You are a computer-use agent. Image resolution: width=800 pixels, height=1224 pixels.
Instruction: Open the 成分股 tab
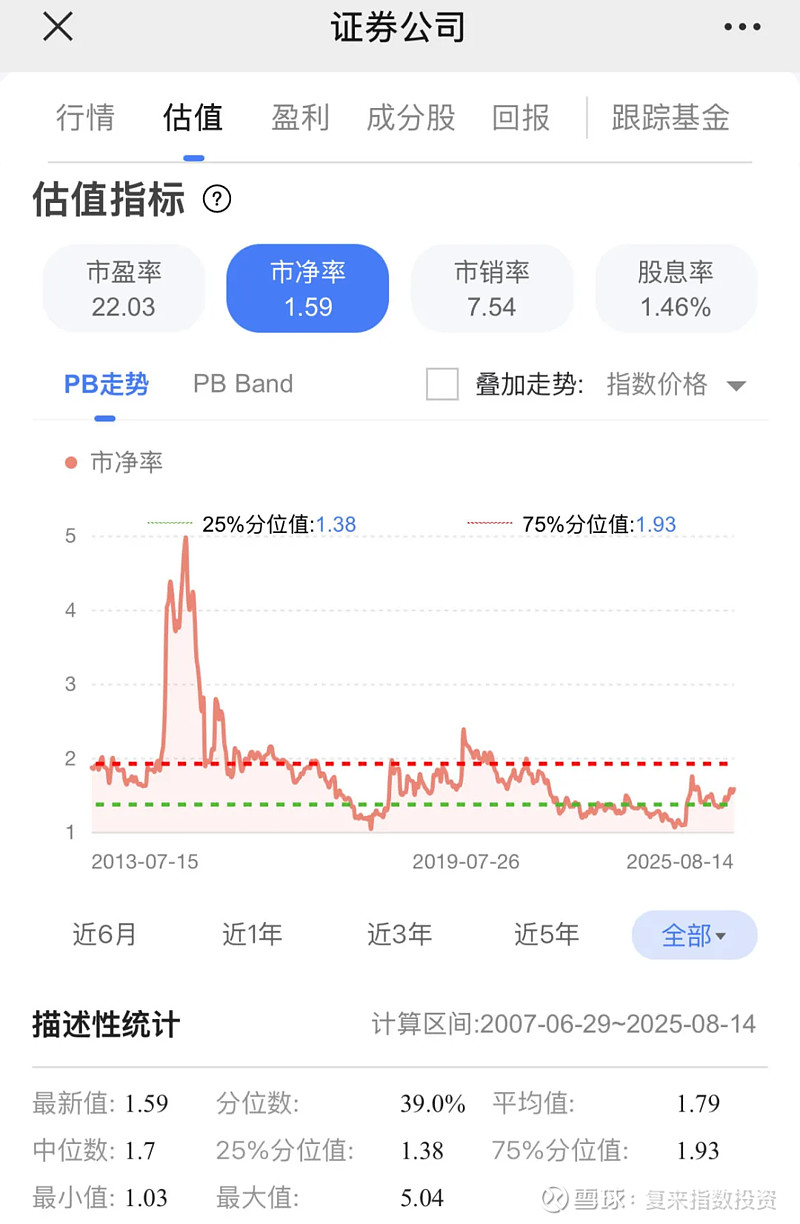click(410, 118)
